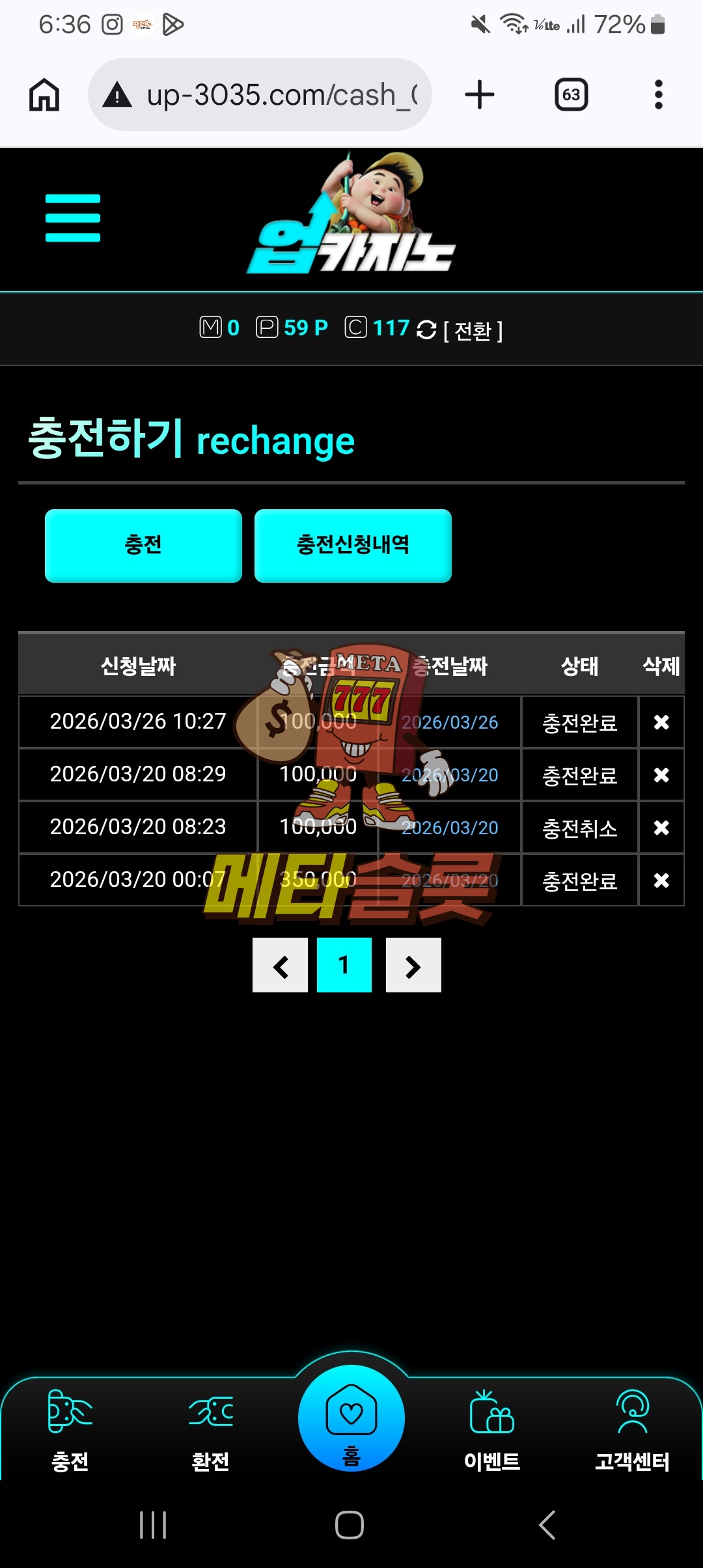Select the 충전 button under the heading

tap(143, 546)
